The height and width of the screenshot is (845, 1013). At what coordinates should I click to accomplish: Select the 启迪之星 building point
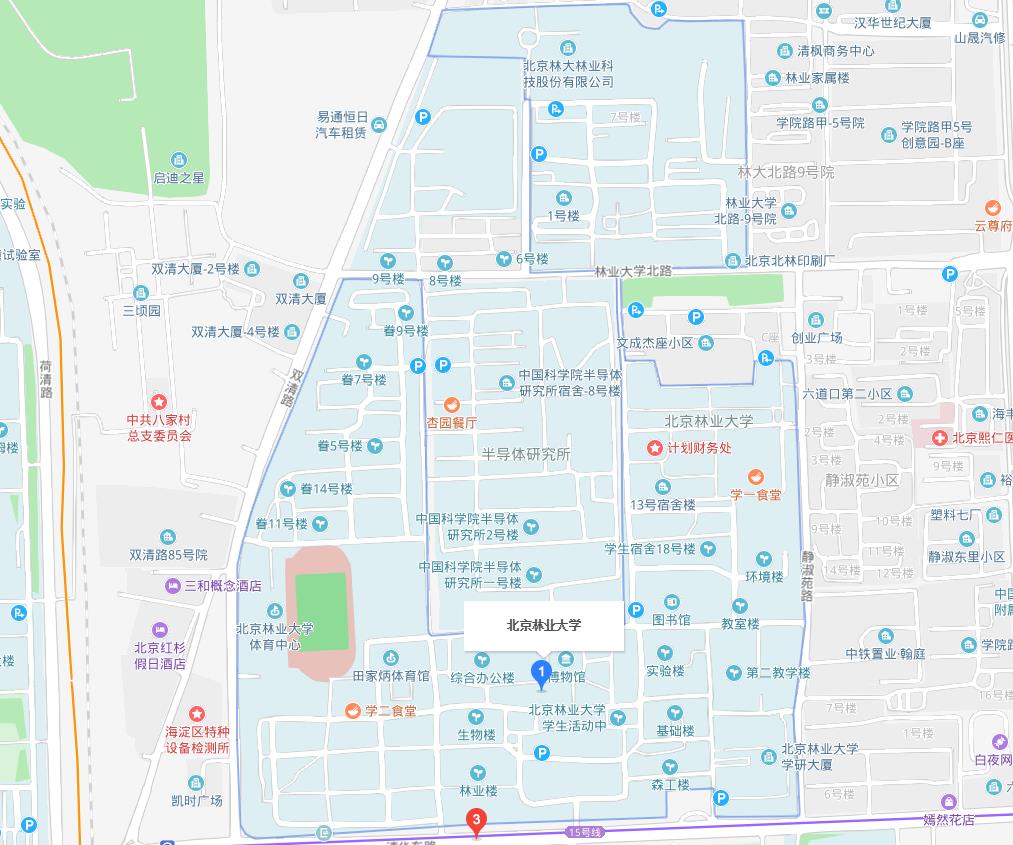coord(179,160)
